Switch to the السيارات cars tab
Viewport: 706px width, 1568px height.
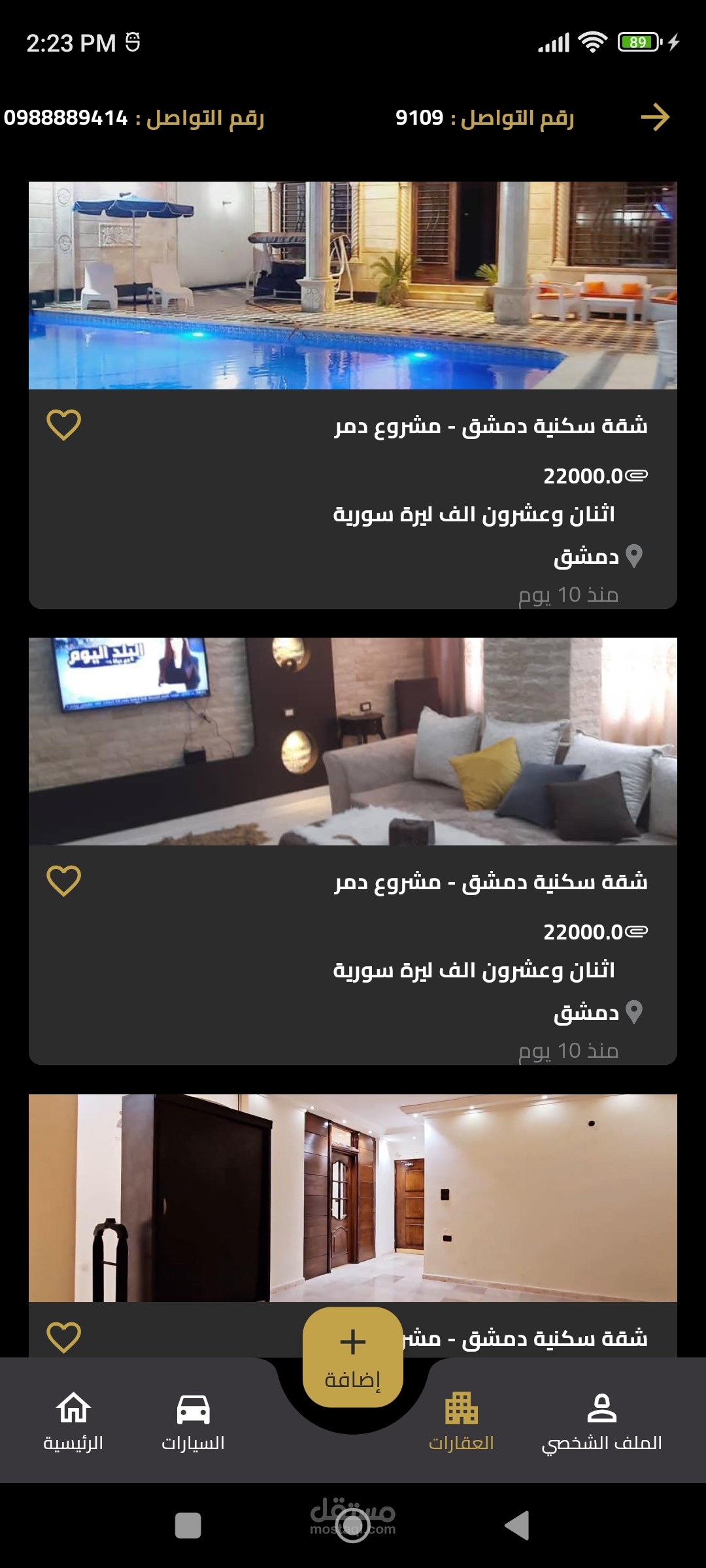(x=193, y=1422)
